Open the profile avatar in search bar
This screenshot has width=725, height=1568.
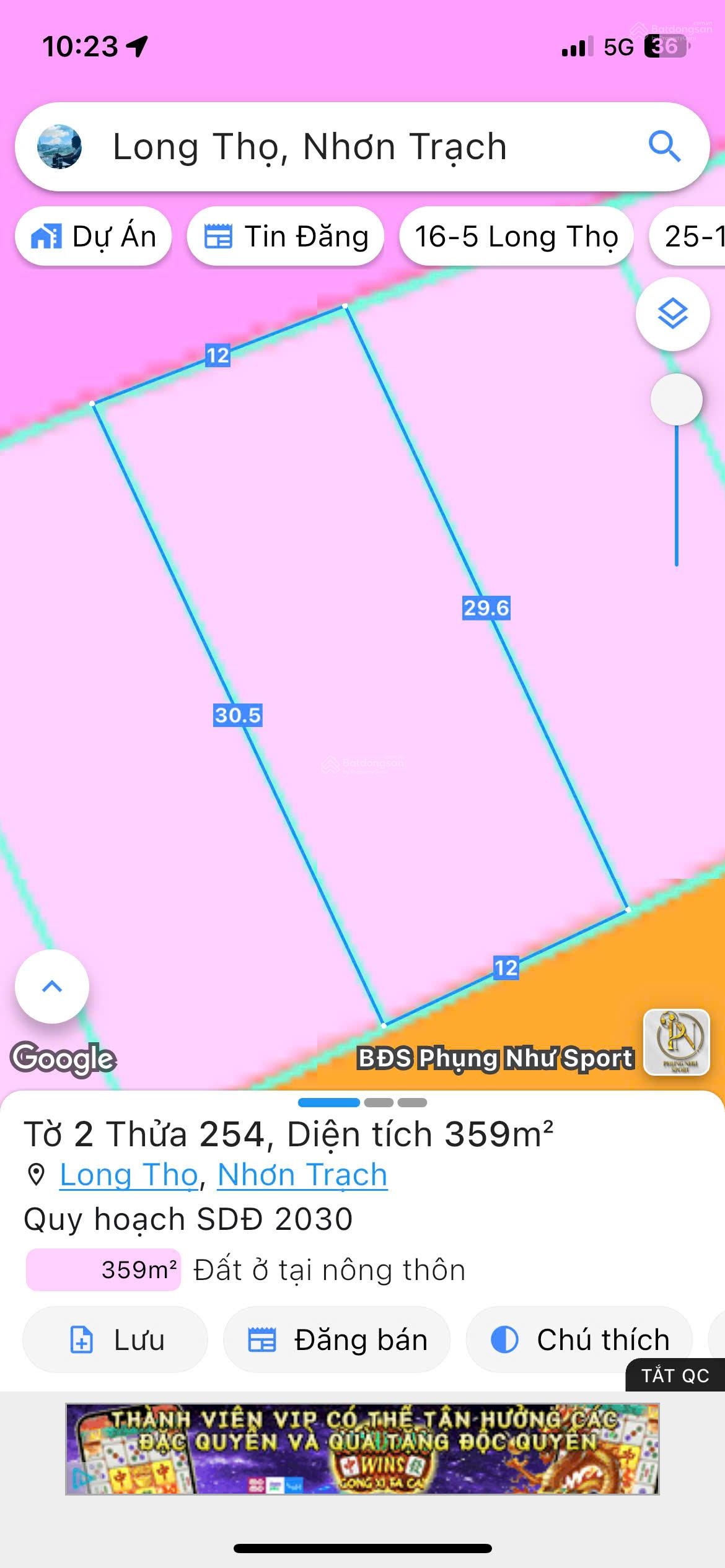coord(59,147)
